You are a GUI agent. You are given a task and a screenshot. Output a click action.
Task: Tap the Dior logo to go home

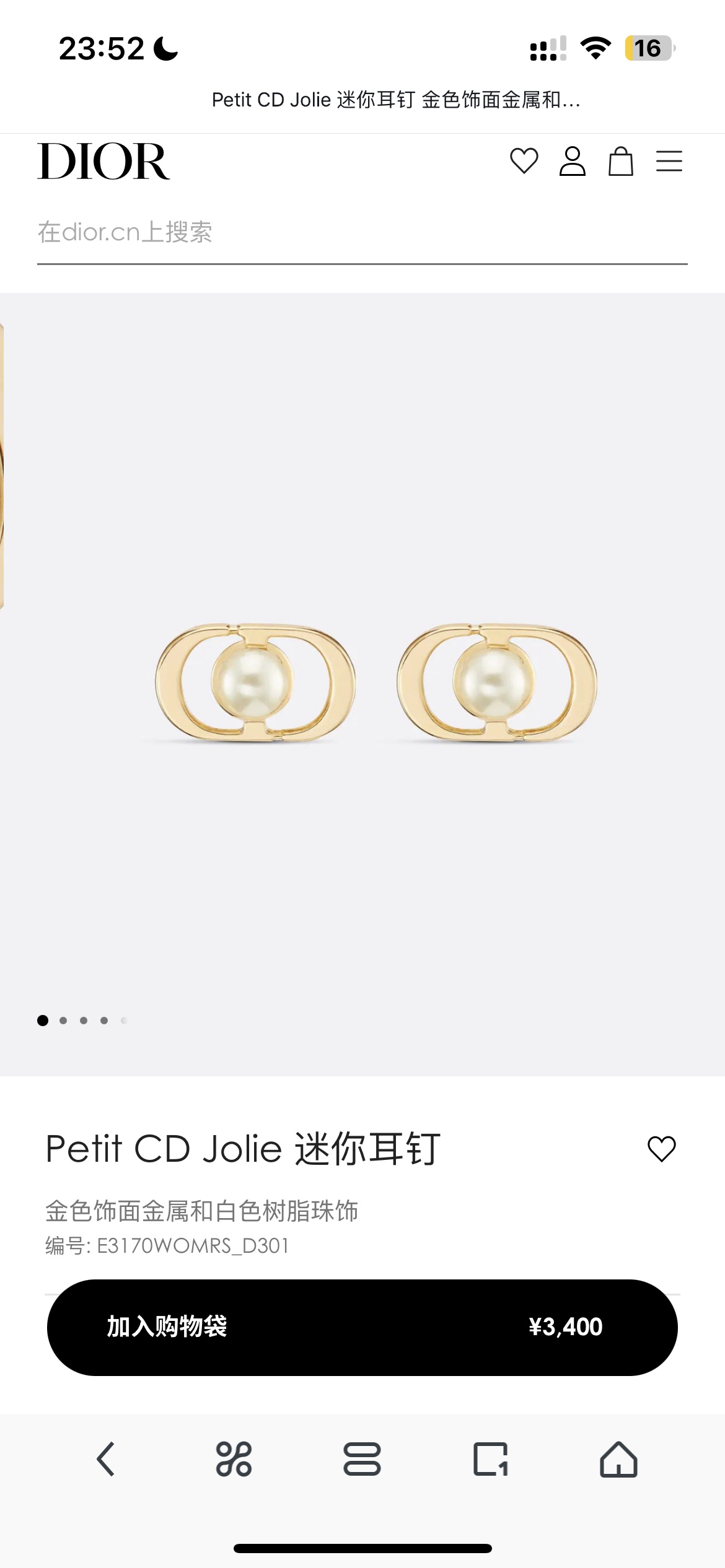coord(103,161)
